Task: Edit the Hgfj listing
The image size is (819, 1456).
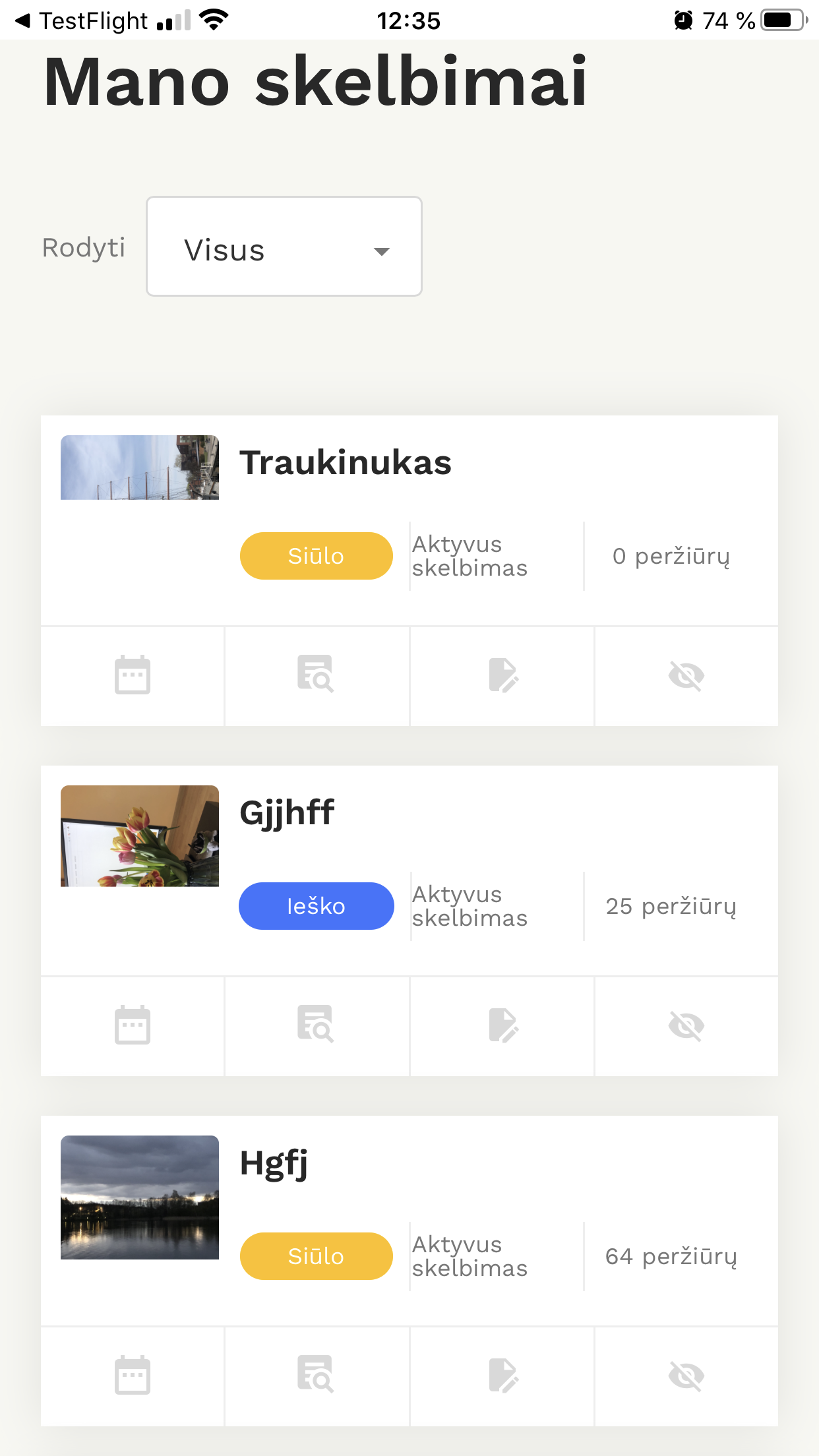Action: [502, 1376]
